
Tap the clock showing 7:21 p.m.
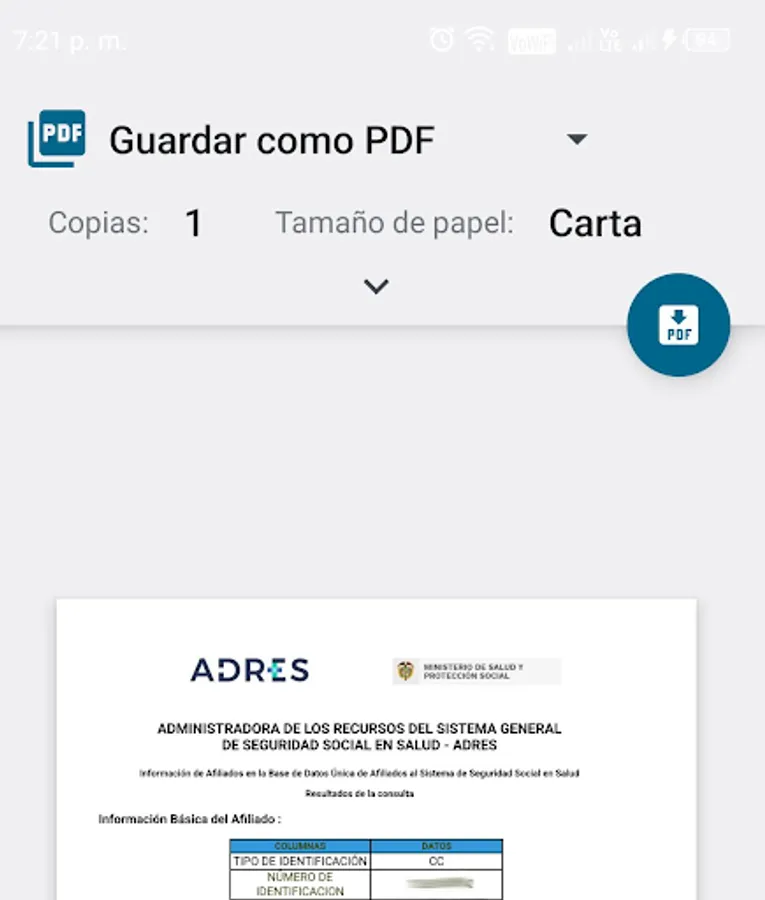pos(70,40)
